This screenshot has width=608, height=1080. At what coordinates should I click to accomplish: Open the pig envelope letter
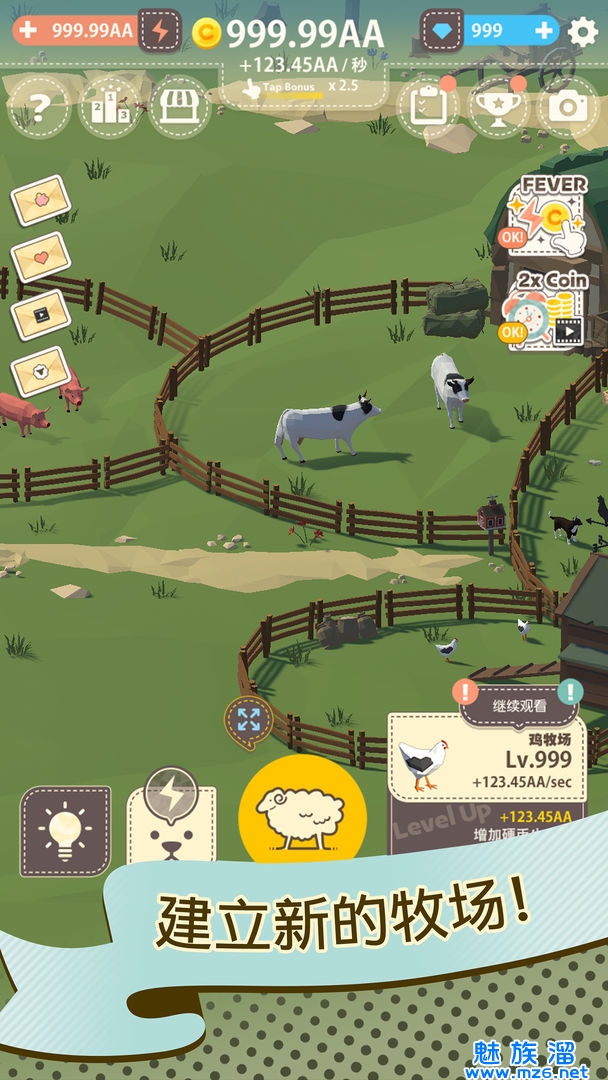(x=41, y=201)
